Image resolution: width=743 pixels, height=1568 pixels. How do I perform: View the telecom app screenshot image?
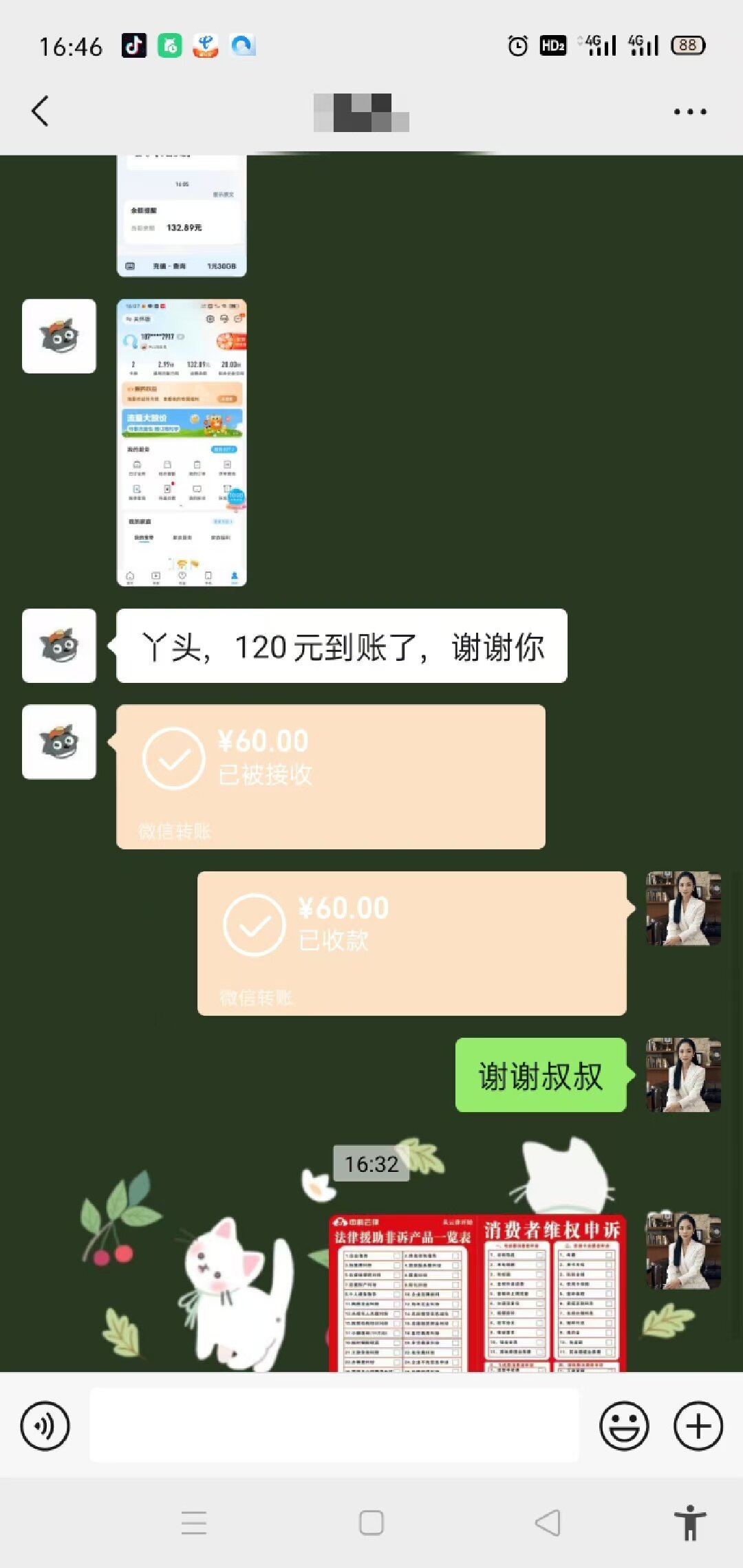182,442
